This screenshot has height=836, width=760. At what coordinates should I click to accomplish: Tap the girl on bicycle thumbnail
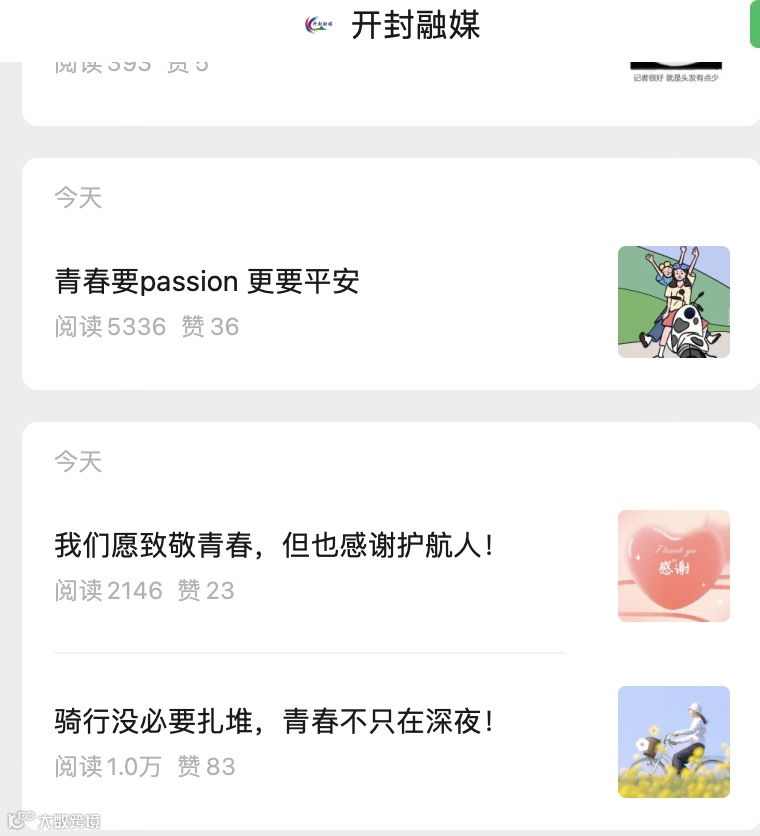(674, 742)
